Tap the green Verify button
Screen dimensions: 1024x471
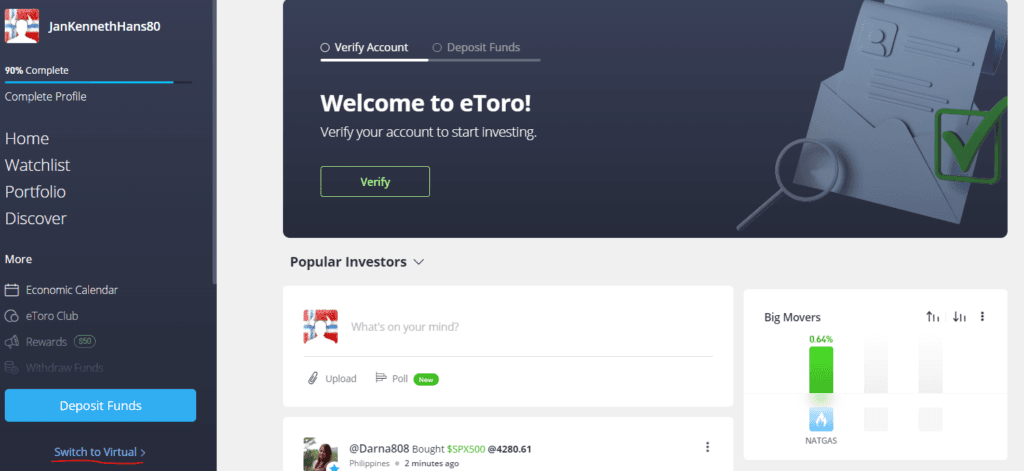pyautogui.click(x=375, y=182)
